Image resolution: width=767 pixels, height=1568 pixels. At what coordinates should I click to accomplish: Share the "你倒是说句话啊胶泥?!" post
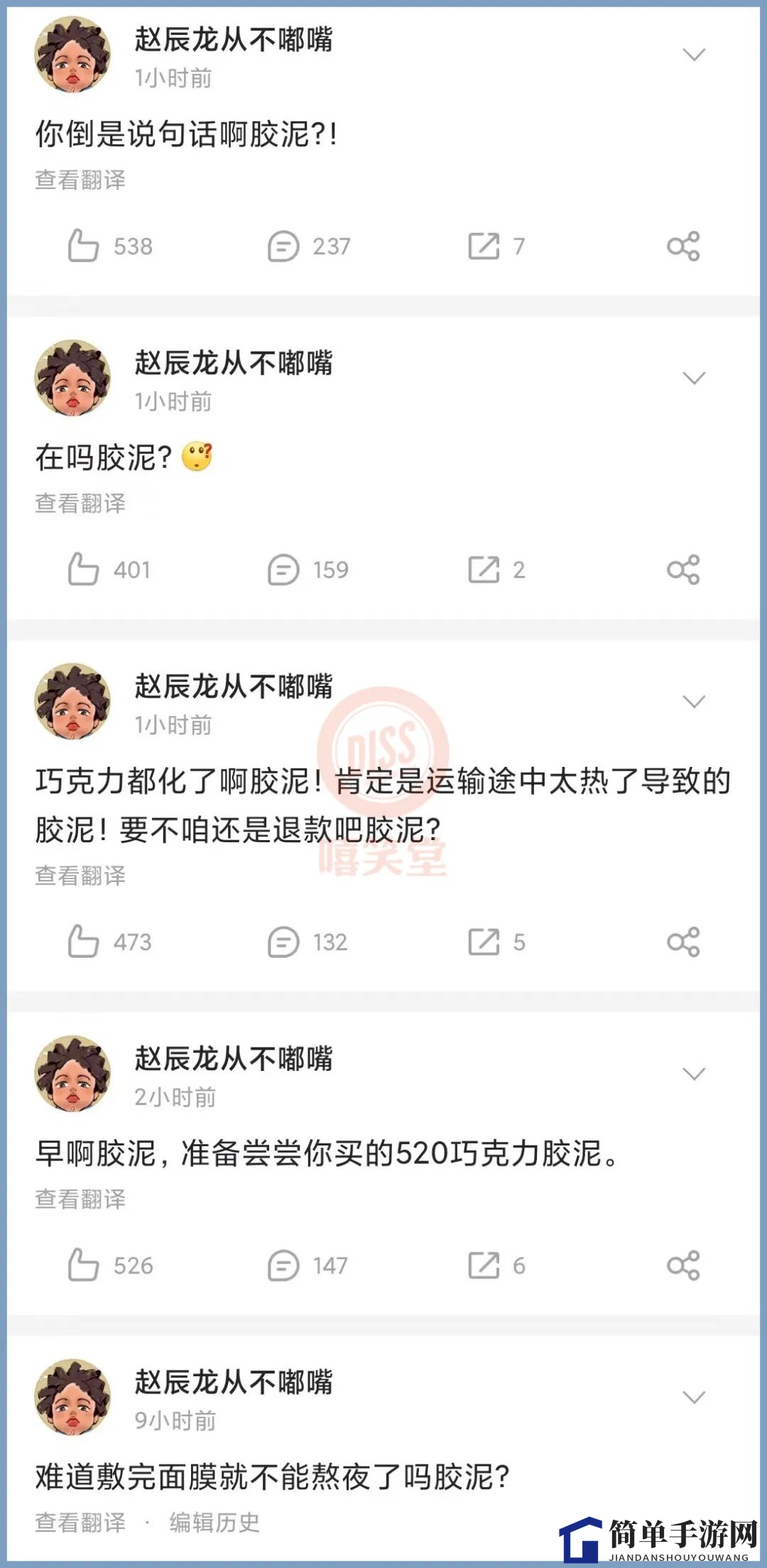click(683, 246)
